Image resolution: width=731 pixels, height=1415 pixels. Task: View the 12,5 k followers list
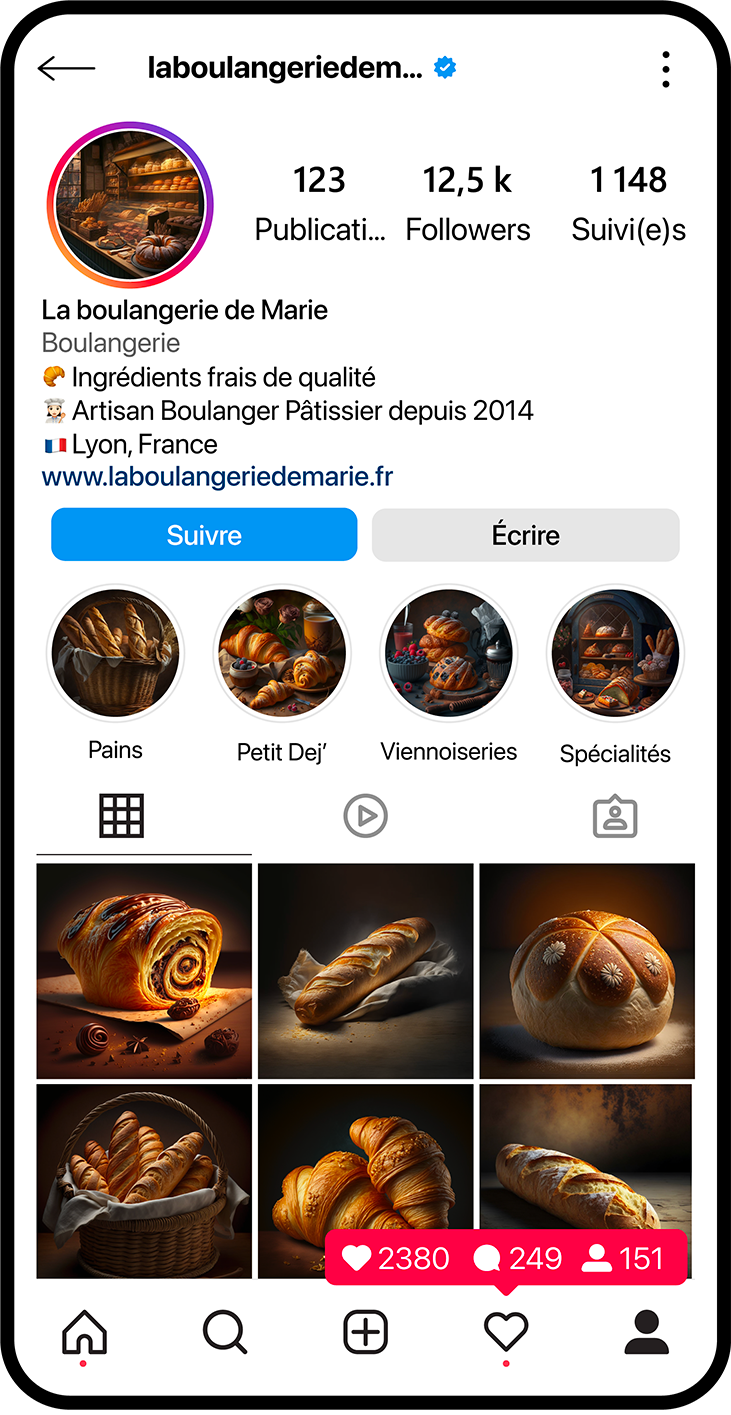467,203
